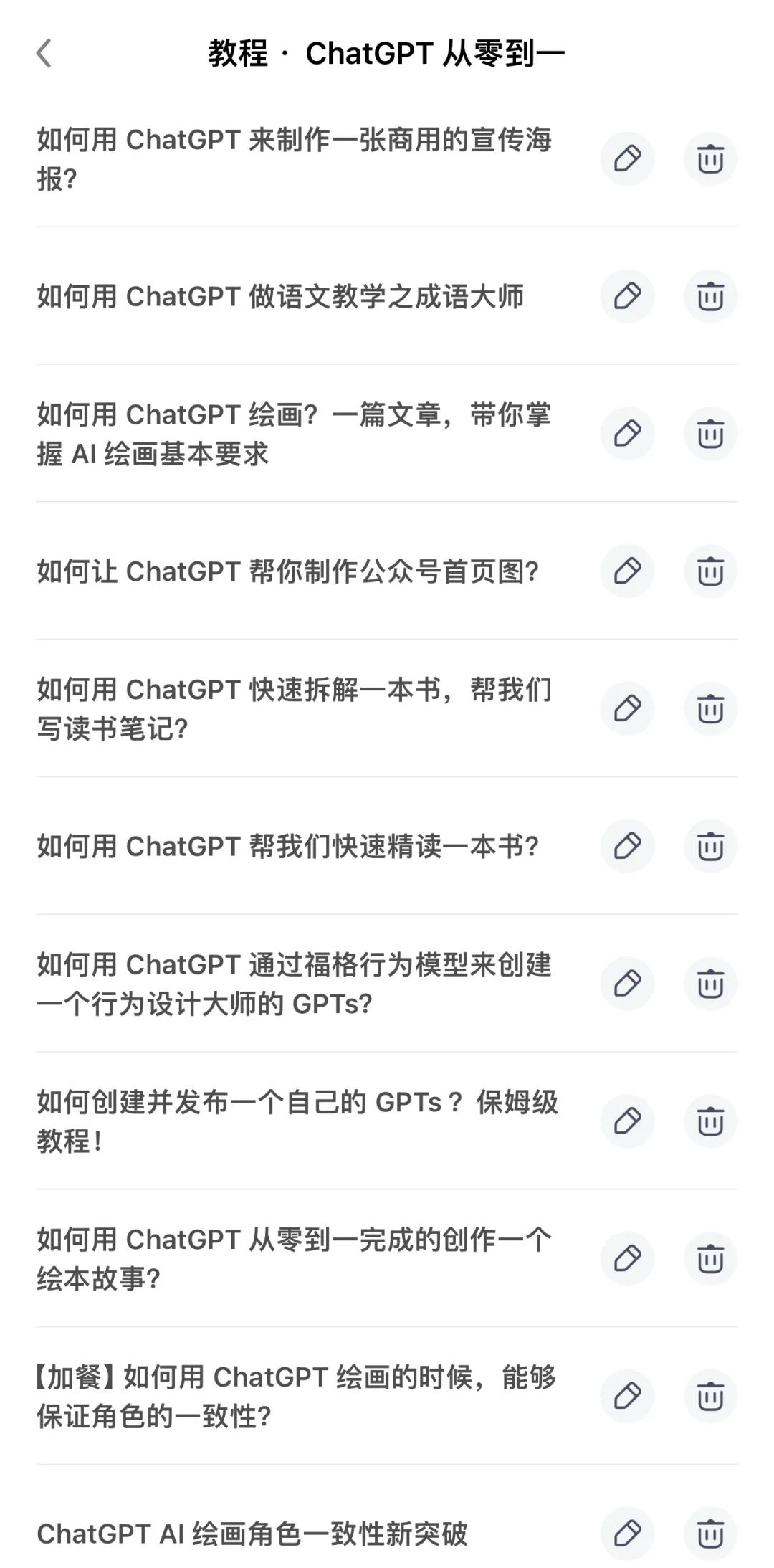Edit the 福格行为模型 GPTs entry

coord(627,983)
